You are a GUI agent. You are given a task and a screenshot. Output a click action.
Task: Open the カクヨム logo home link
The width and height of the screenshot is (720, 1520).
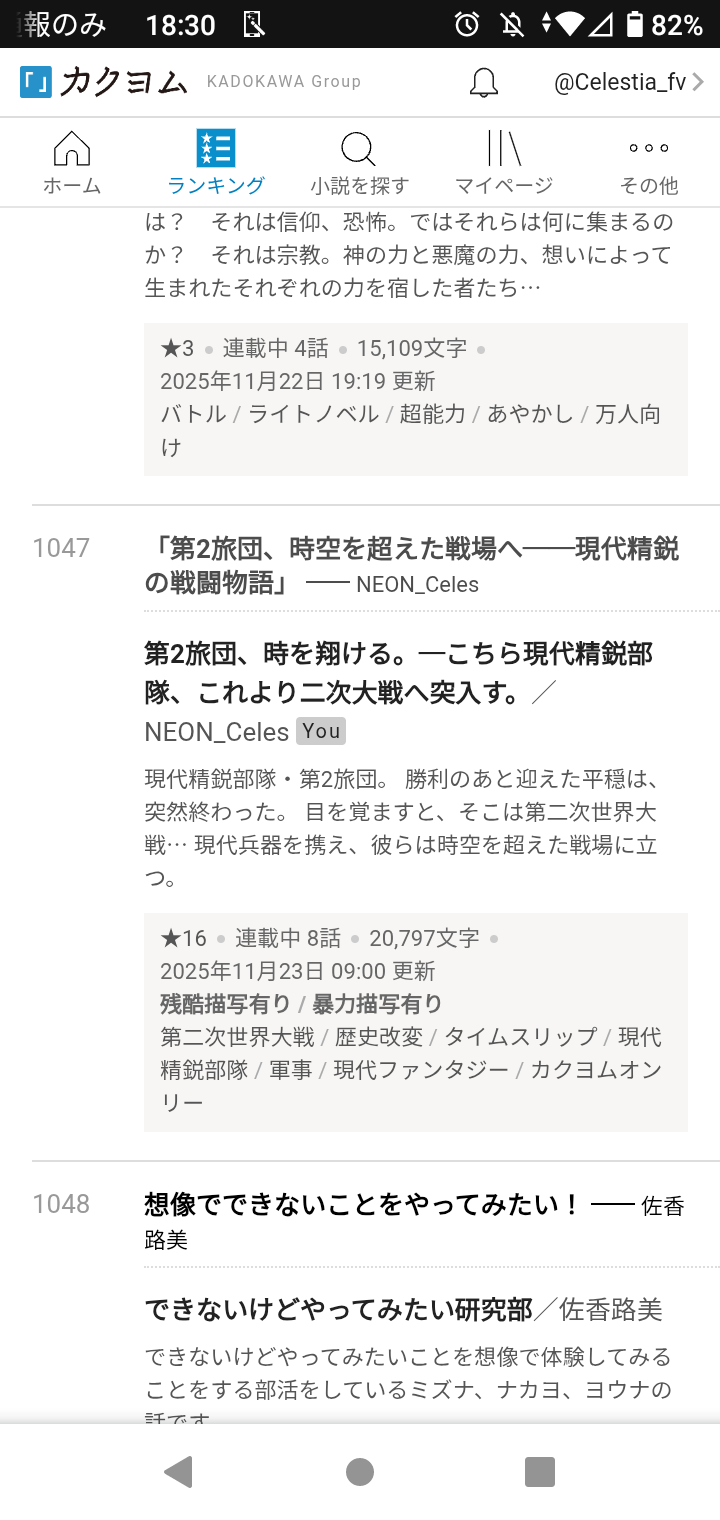coord(104,83)
